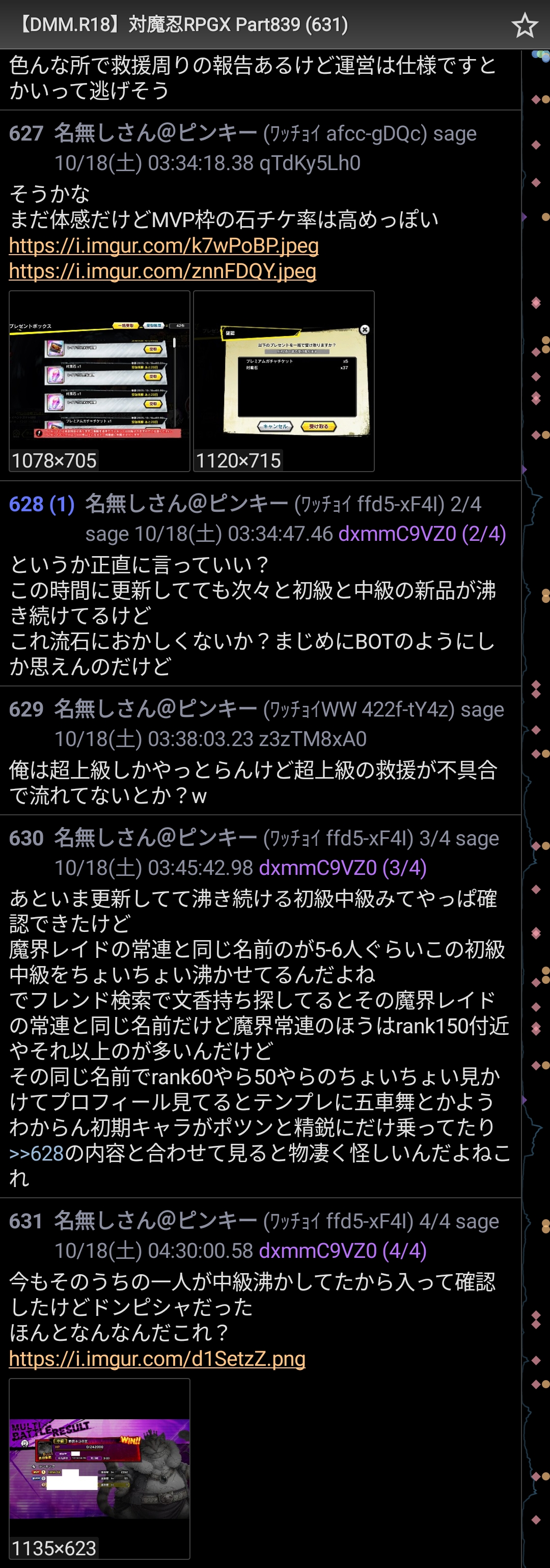Open post number 629 menu
Screen dimensions: 550x1568
coord(26,709)
